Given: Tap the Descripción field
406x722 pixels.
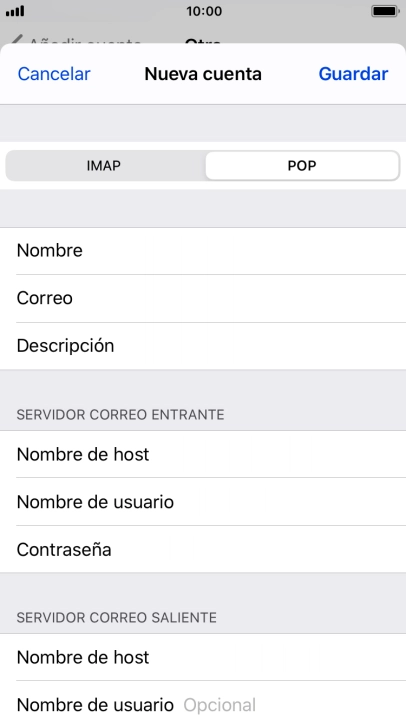Looking at the screenshot, I should (203, 346).
